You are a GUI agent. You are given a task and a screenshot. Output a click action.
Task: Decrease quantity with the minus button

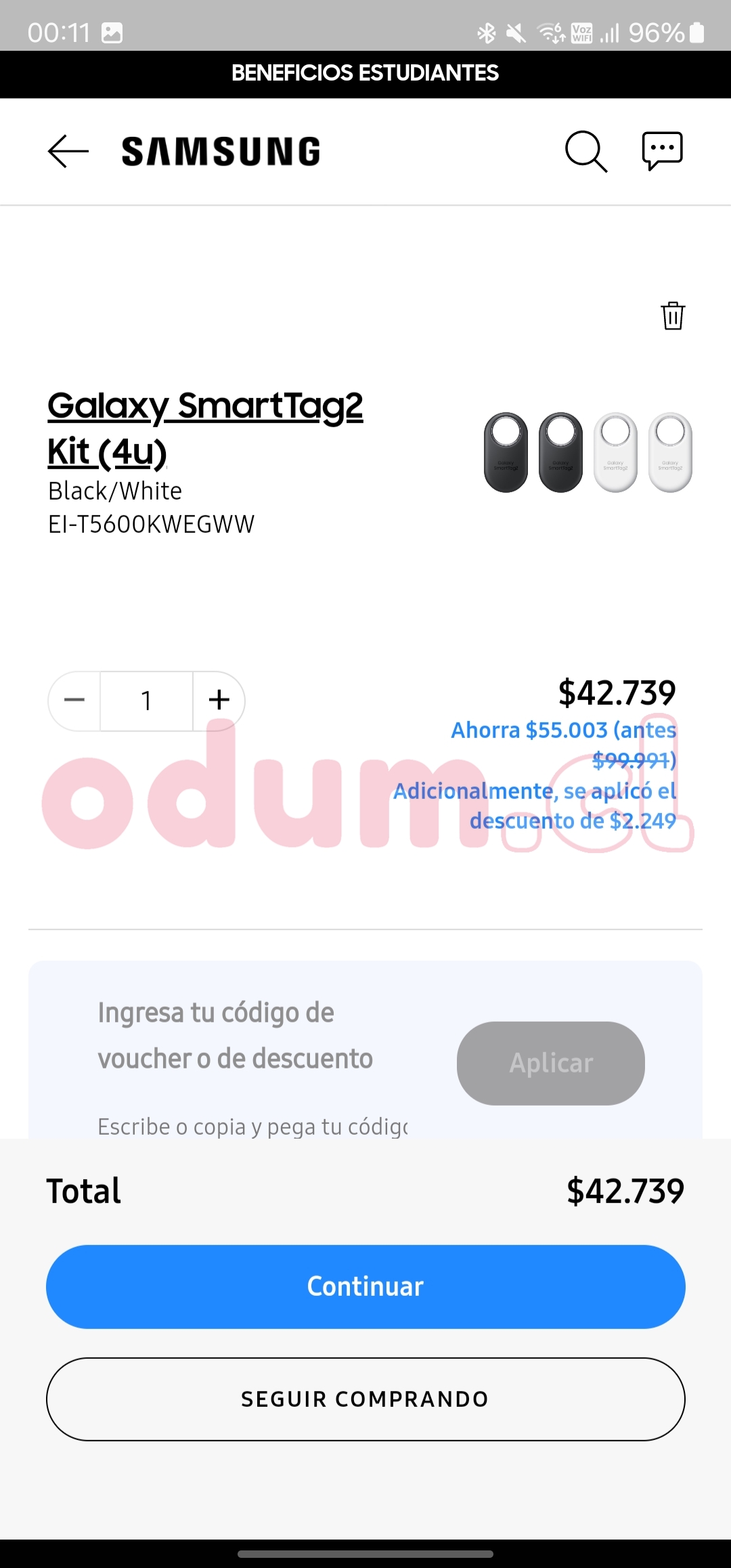pyautogui.click(x=74, y=701)
